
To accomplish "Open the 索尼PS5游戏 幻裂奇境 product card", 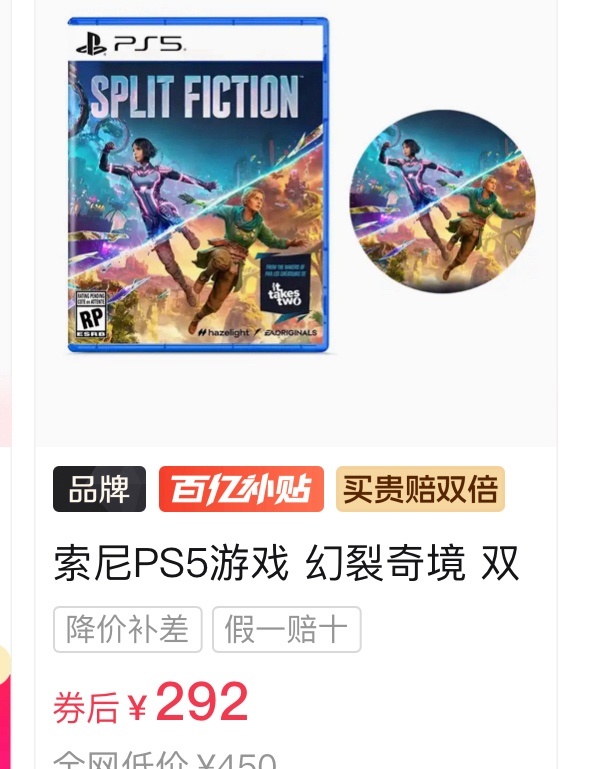I will [x=286, y=565].
